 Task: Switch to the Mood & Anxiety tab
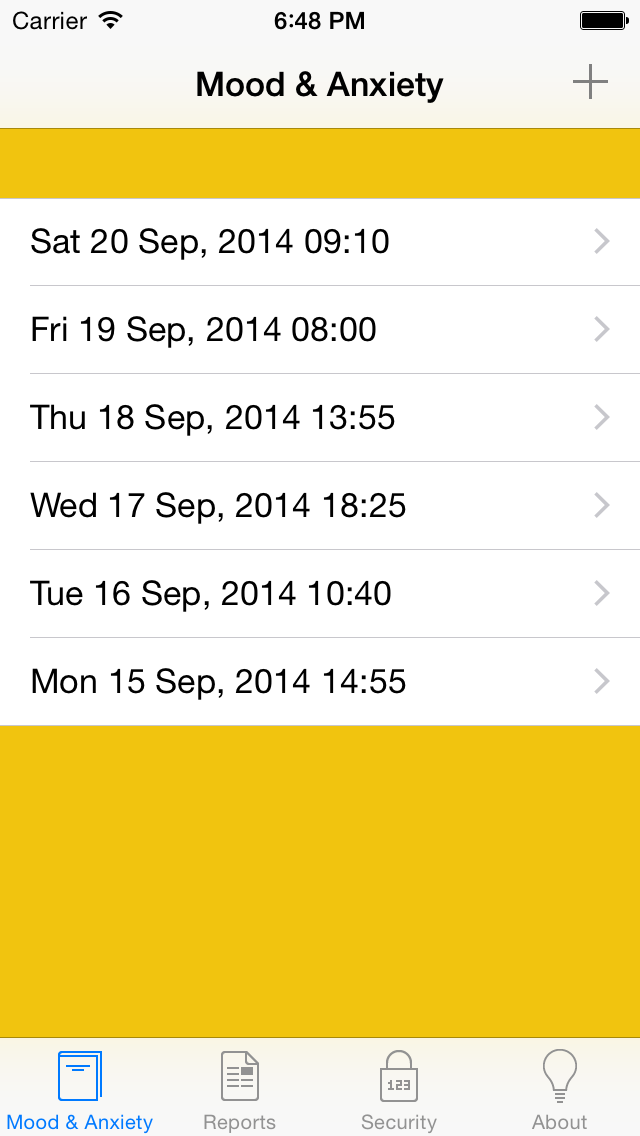click(80, 1089)
